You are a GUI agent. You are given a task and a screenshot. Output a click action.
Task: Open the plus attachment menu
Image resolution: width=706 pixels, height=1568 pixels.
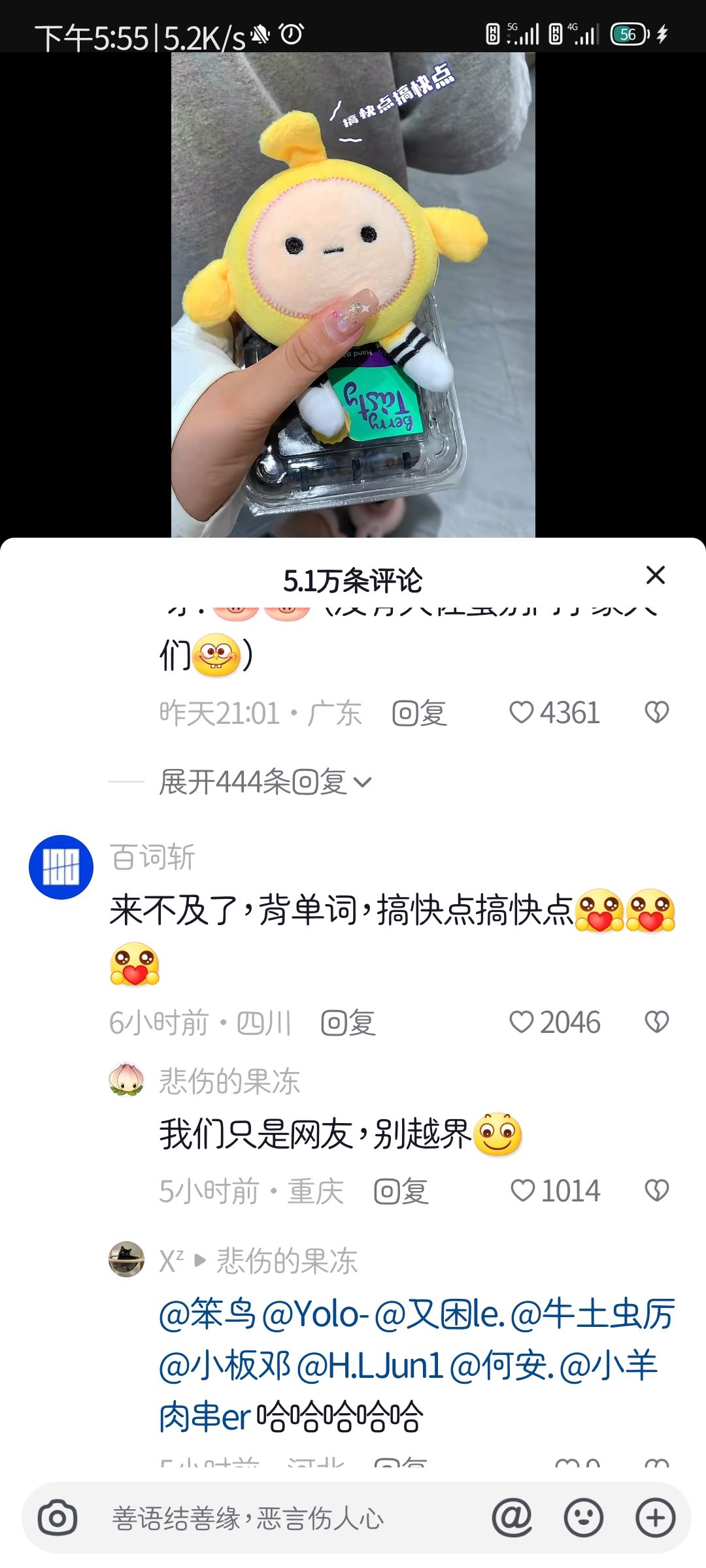coord(655,1518)
